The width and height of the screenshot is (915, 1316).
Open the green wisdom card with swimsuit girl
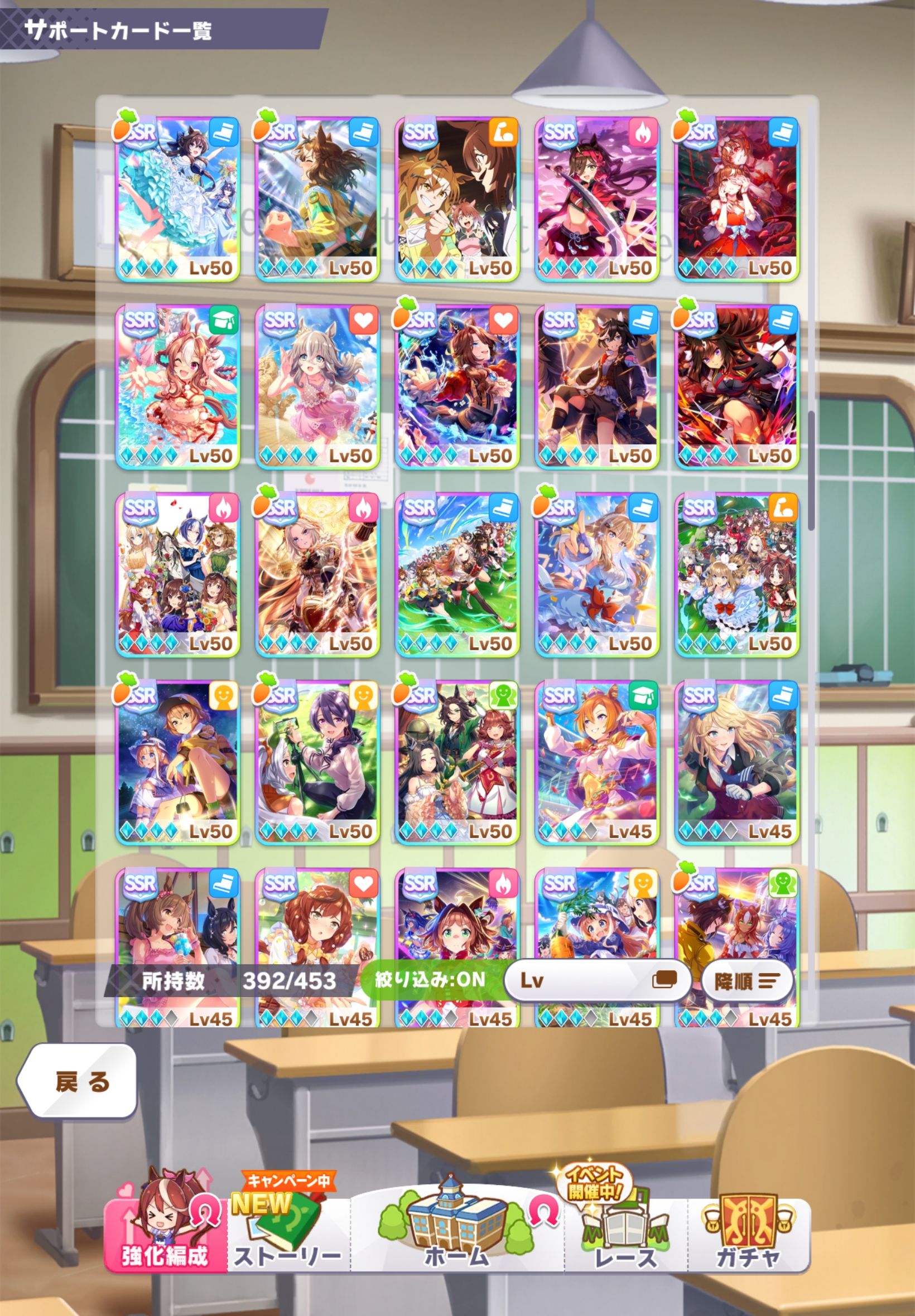pyautogui.click(x=177, y=387)
